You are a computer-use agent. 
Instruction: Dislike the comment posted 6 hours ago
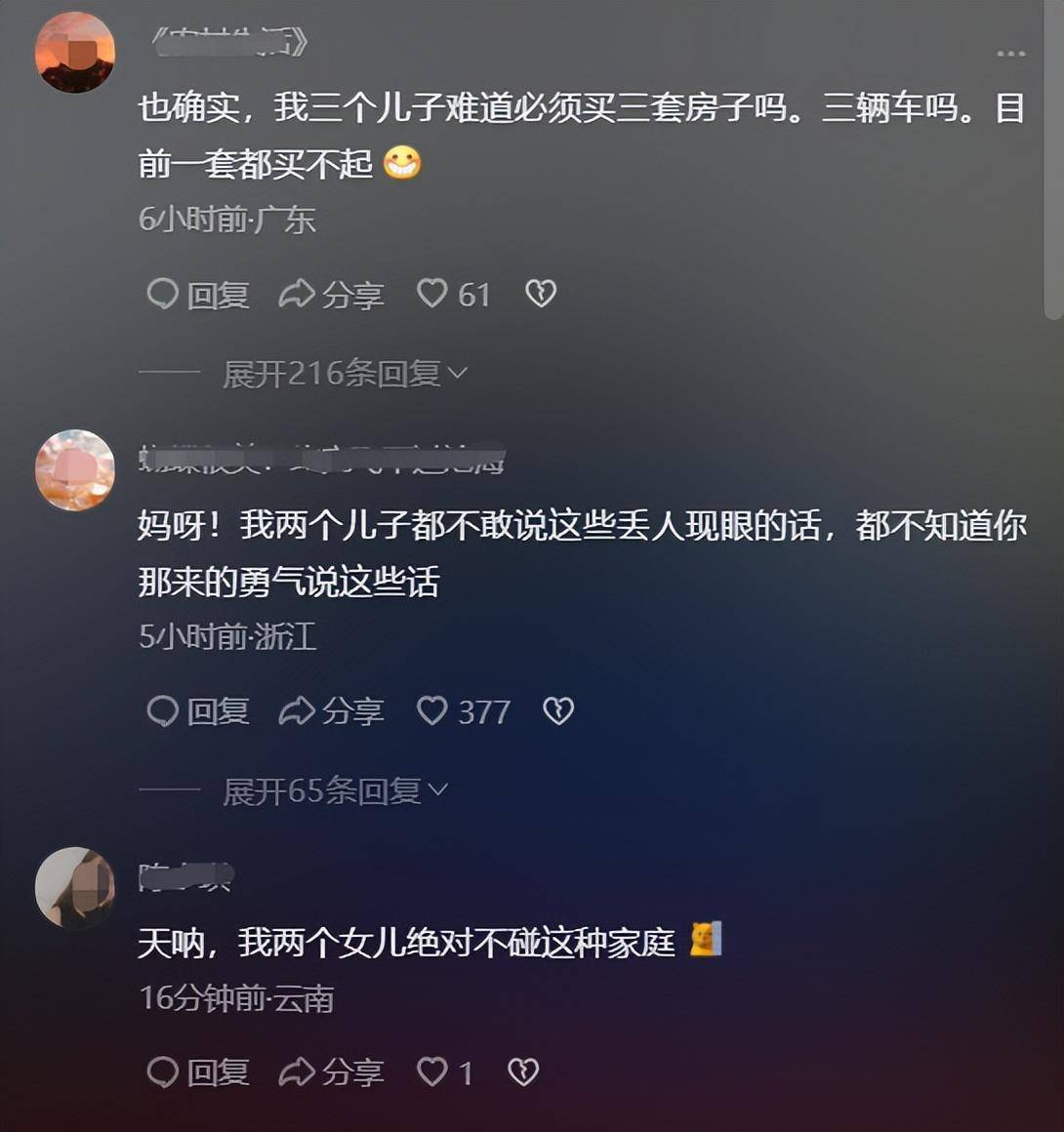point(541,294)
